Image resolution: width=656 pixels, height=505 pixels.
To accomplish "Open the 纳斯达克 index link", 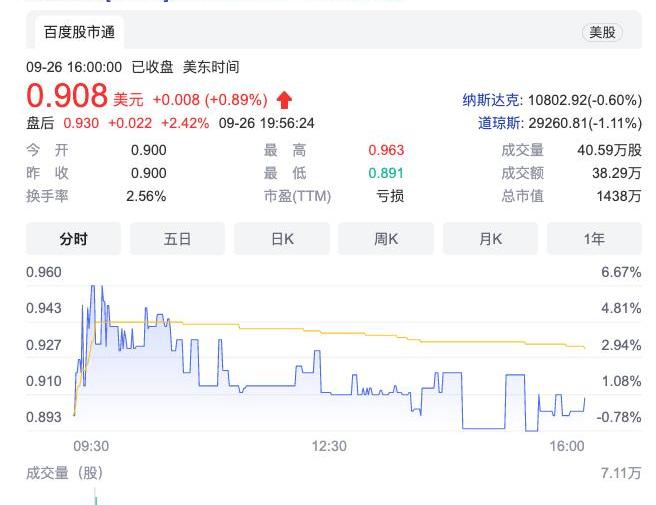I will (x=491, y=100).
